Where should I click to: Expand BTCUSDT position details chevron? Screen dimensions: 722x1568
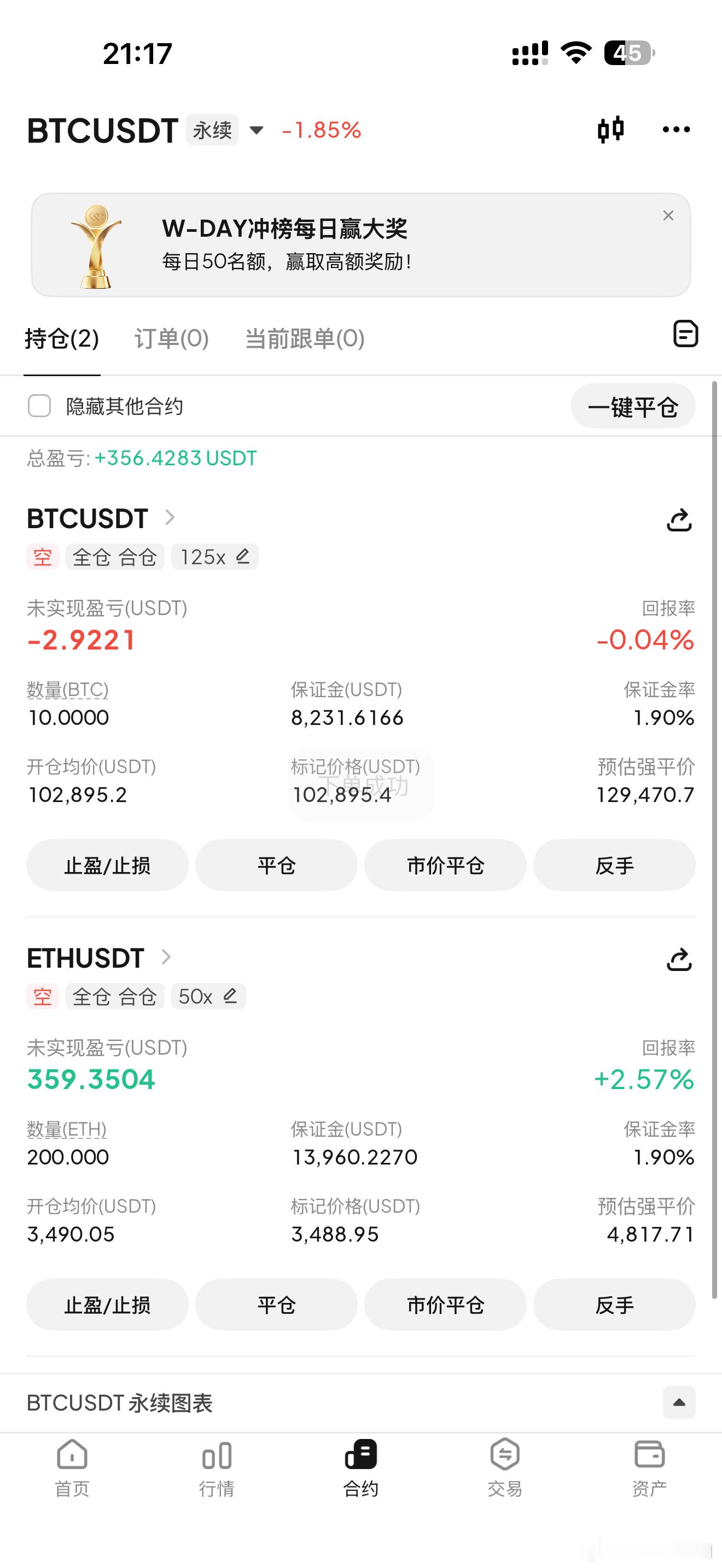[170, 519]
